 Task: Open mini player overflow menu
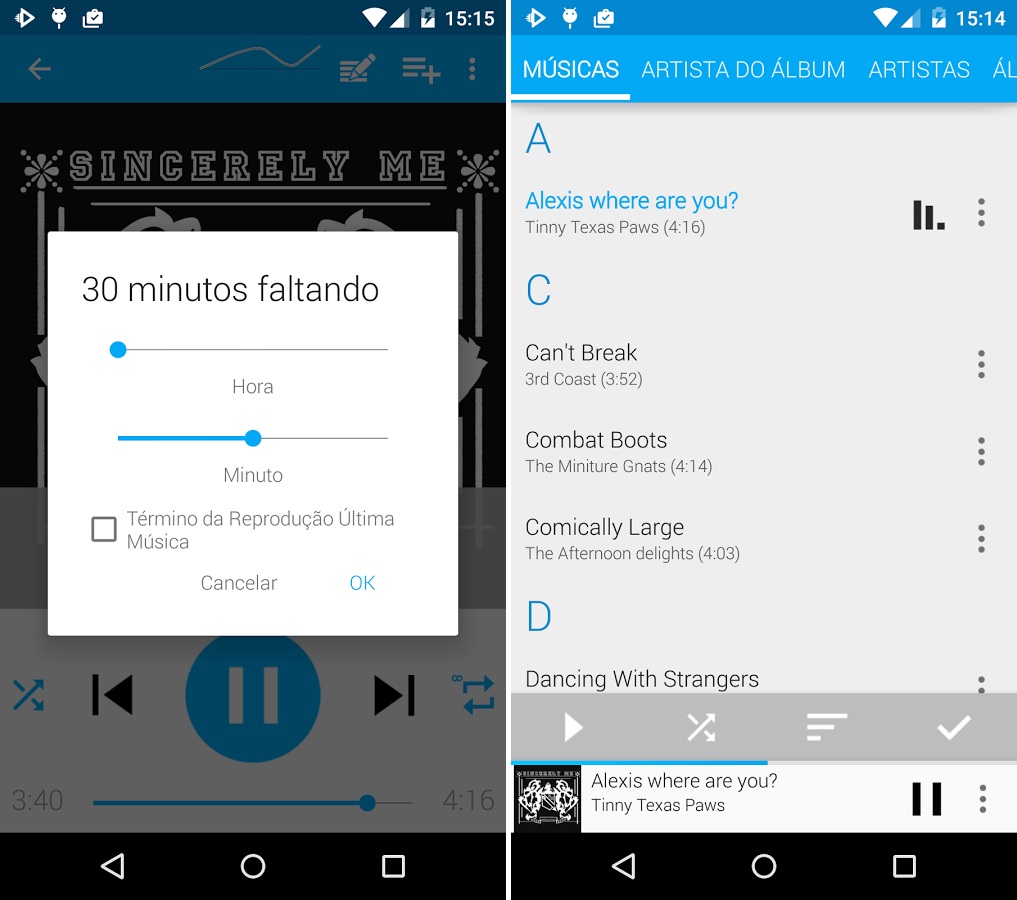[983, 798]
